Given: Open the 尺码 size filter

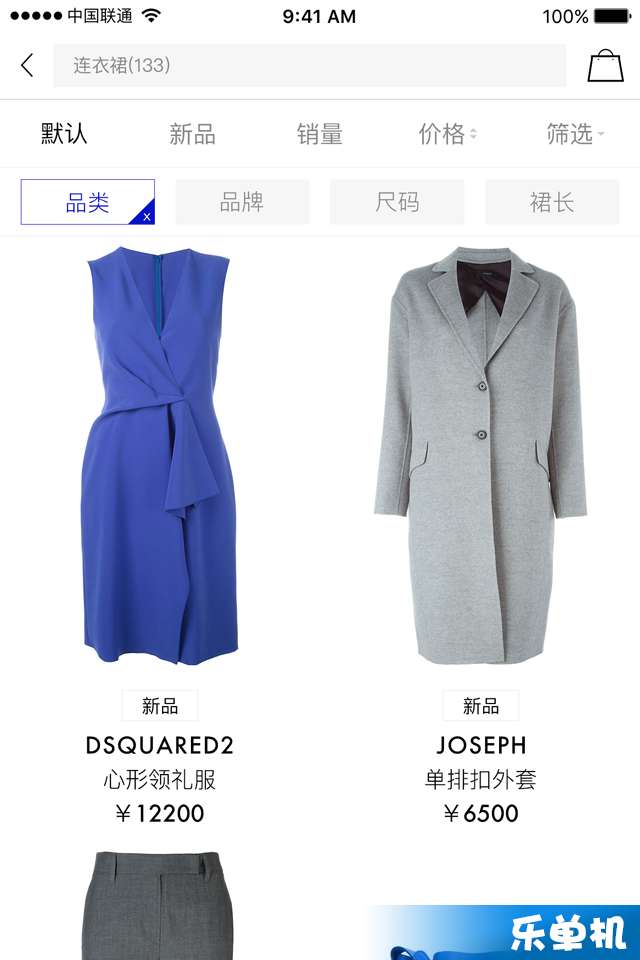Looking at the screenshot, I should tap(397, 202).
